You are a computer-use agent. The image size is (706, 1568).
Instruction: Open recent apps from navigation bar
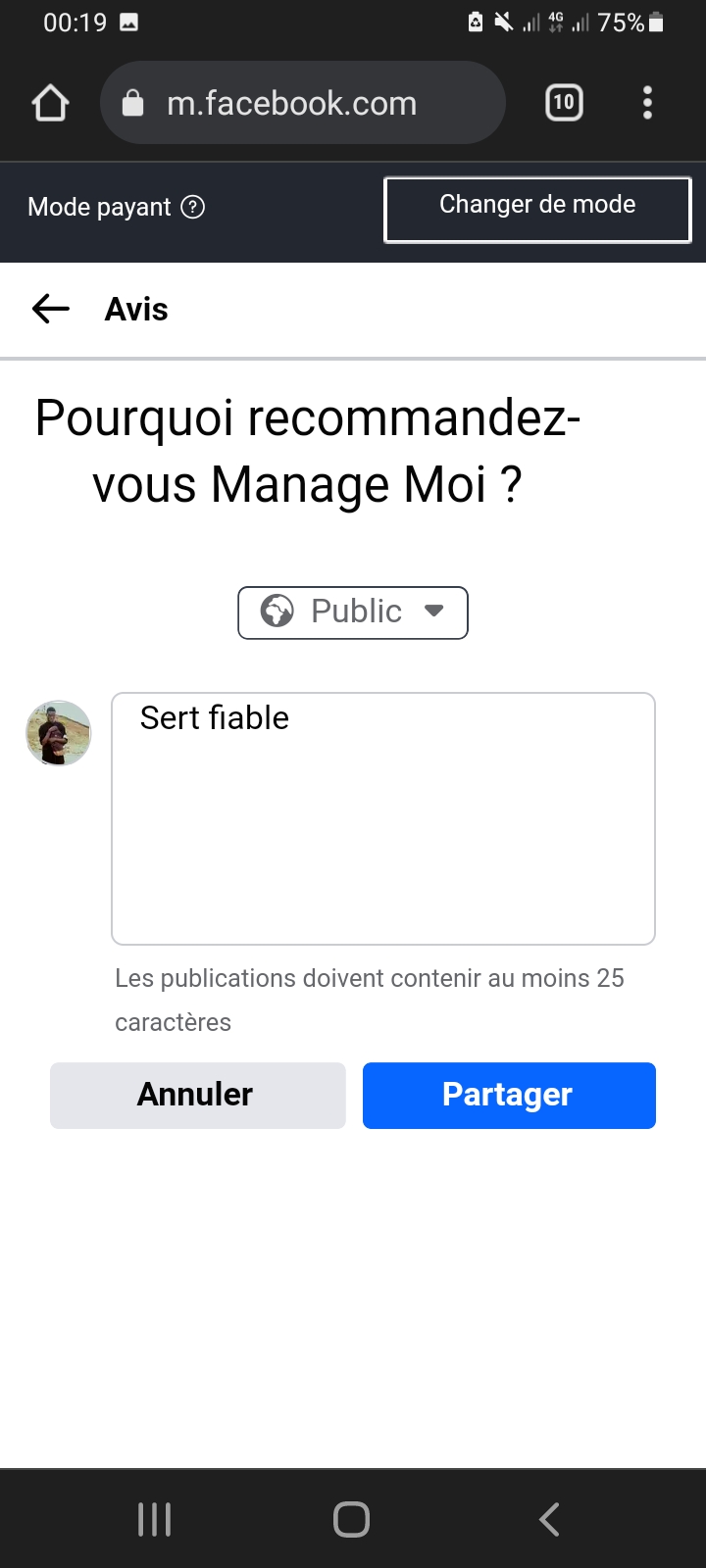(155, 1520)
